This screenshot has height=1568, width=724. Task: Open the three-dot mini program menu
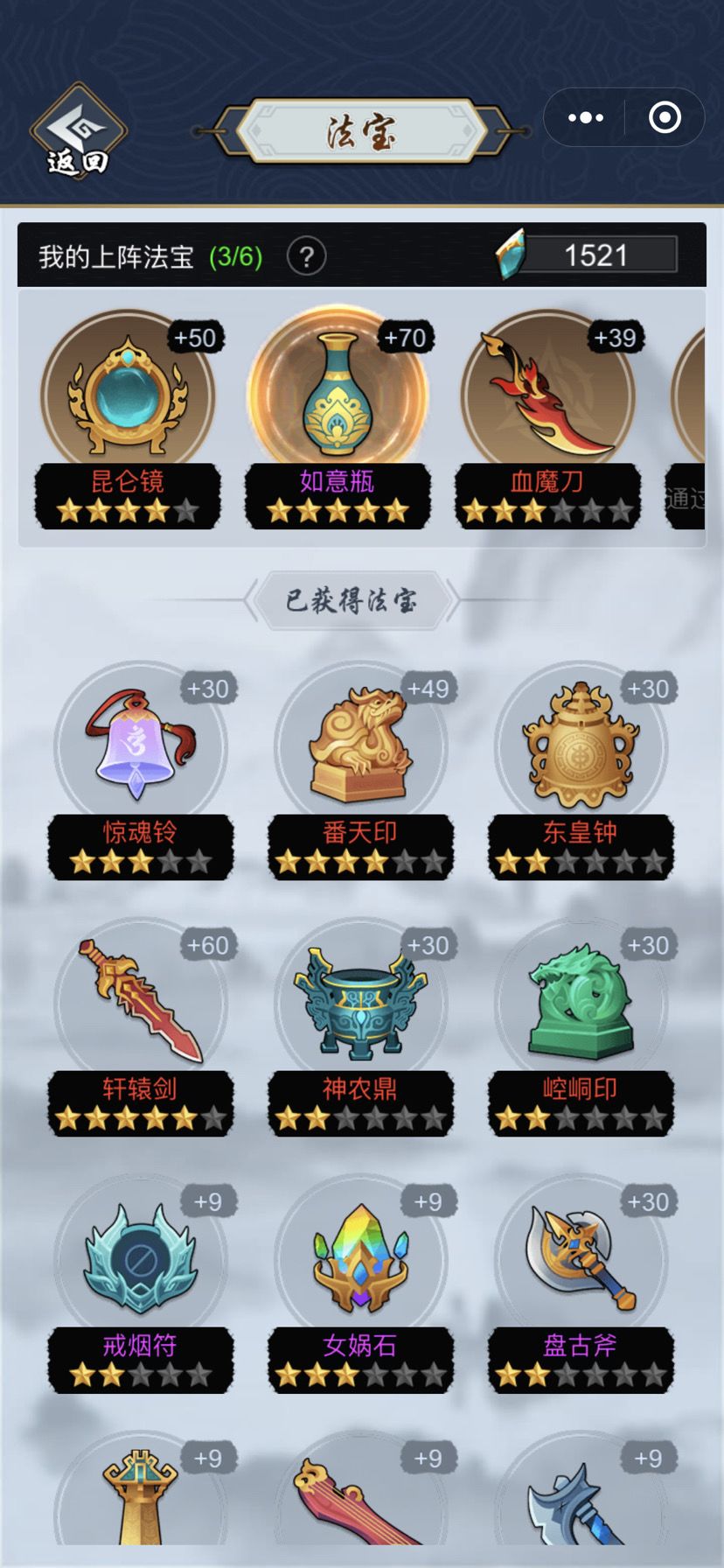[x=585, y=117]
